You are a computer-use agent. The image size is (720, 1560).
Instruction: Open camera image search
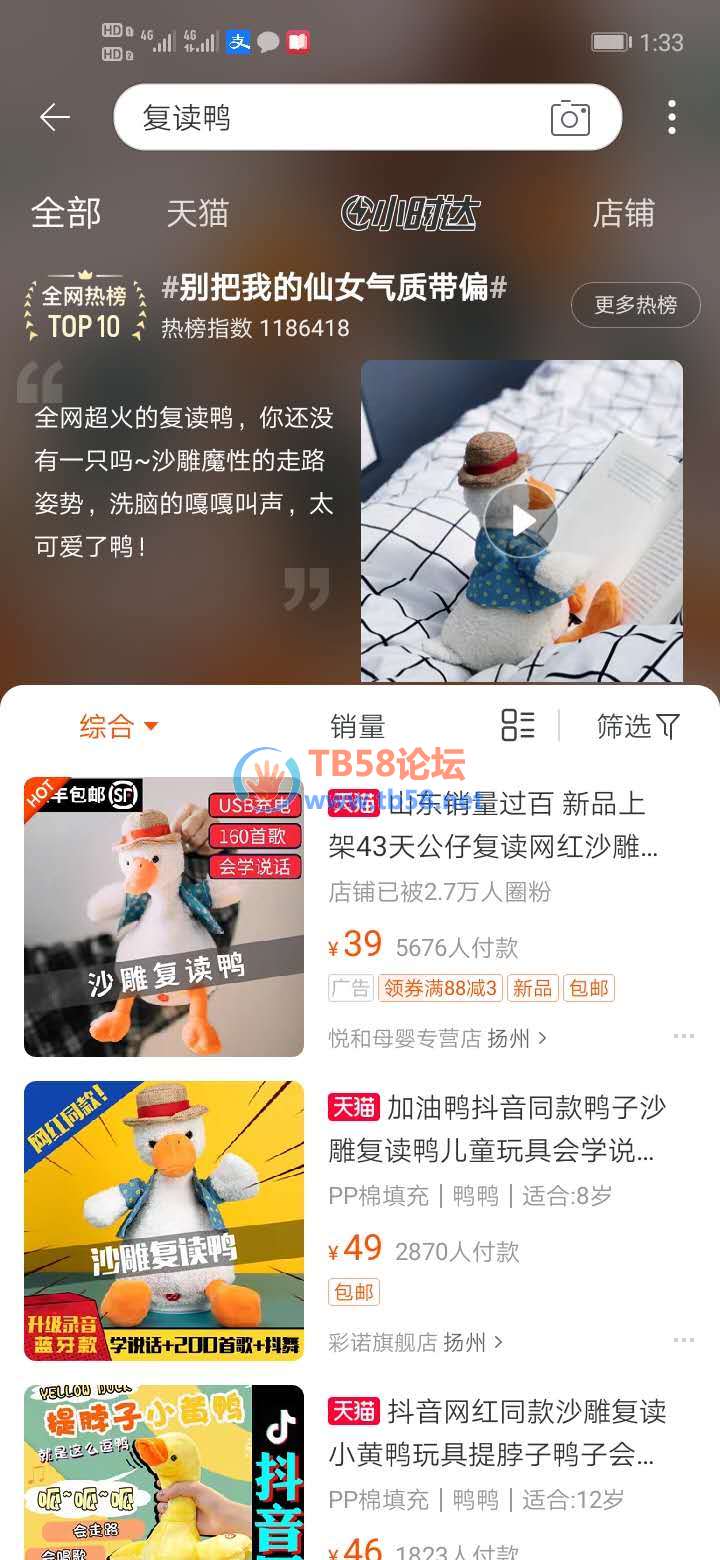tap(570, 118)
